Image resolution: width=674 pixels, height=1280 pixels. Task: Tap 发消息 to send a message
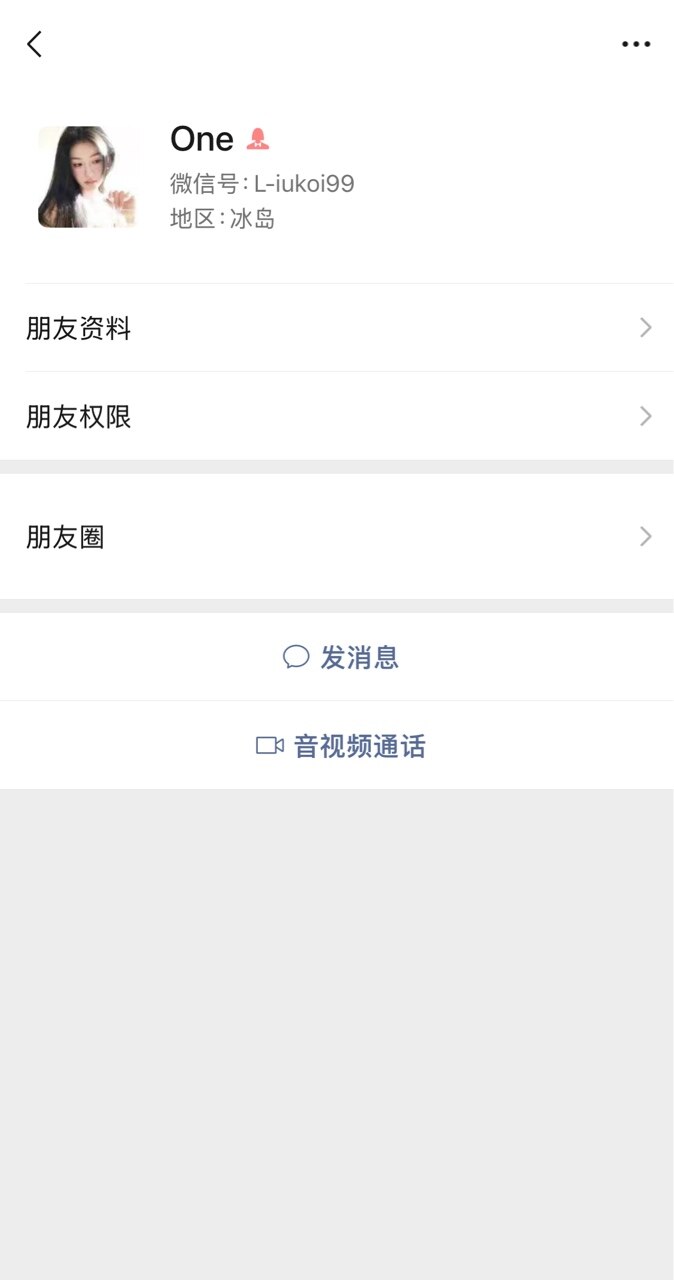pyautogui.click(x=337, y=657)
